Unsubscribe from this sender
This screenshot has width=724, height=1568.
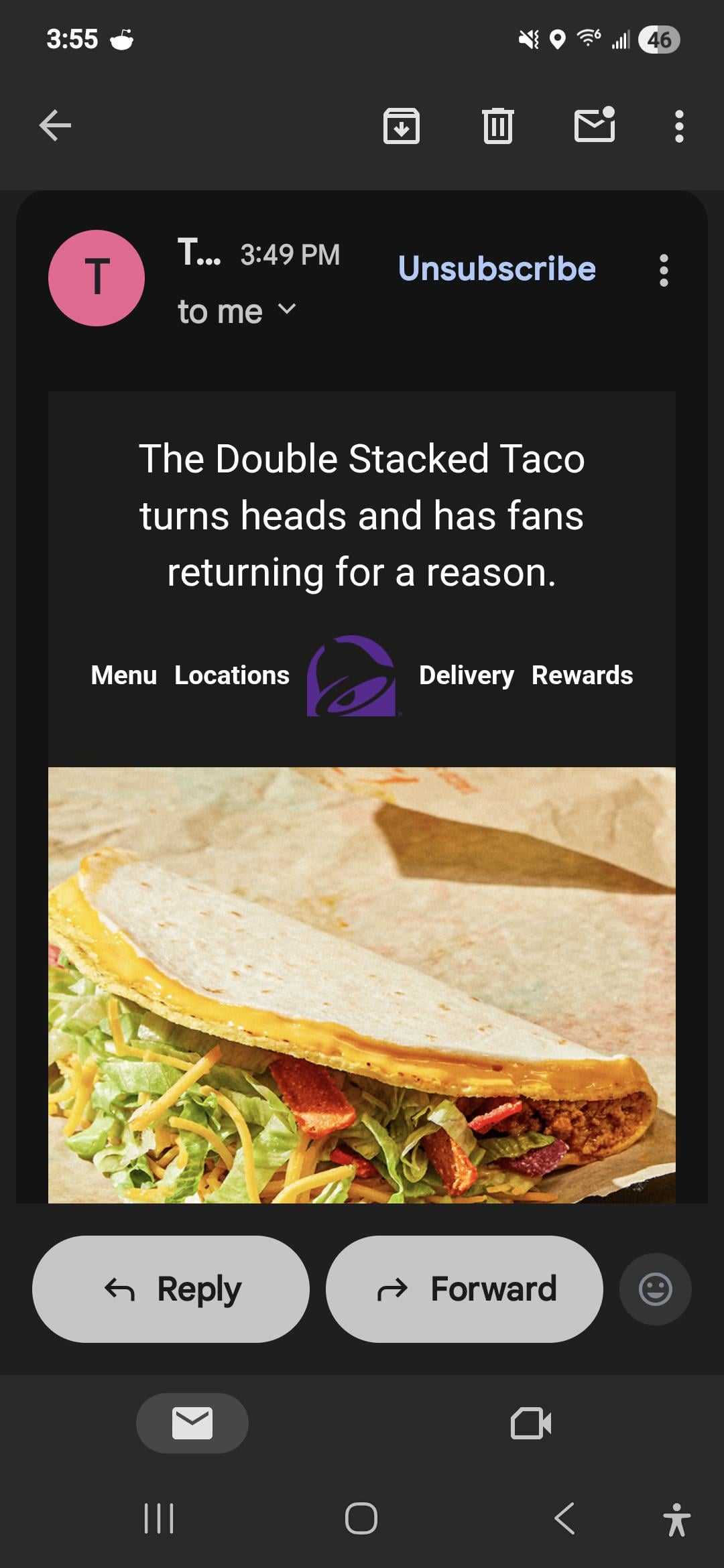pos(497,269)
